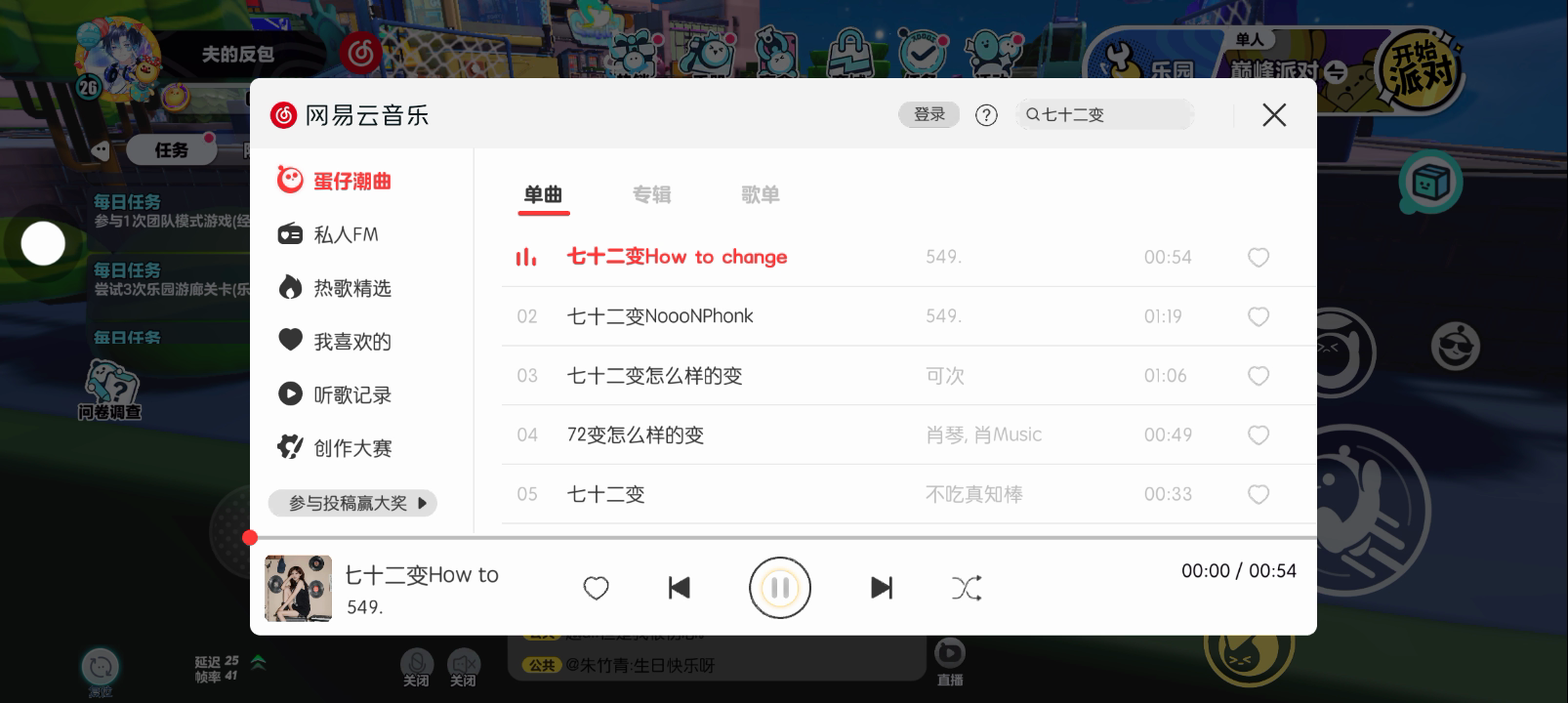Skip to the next track
Screen dimensions: 1568x703
point(881,588)
